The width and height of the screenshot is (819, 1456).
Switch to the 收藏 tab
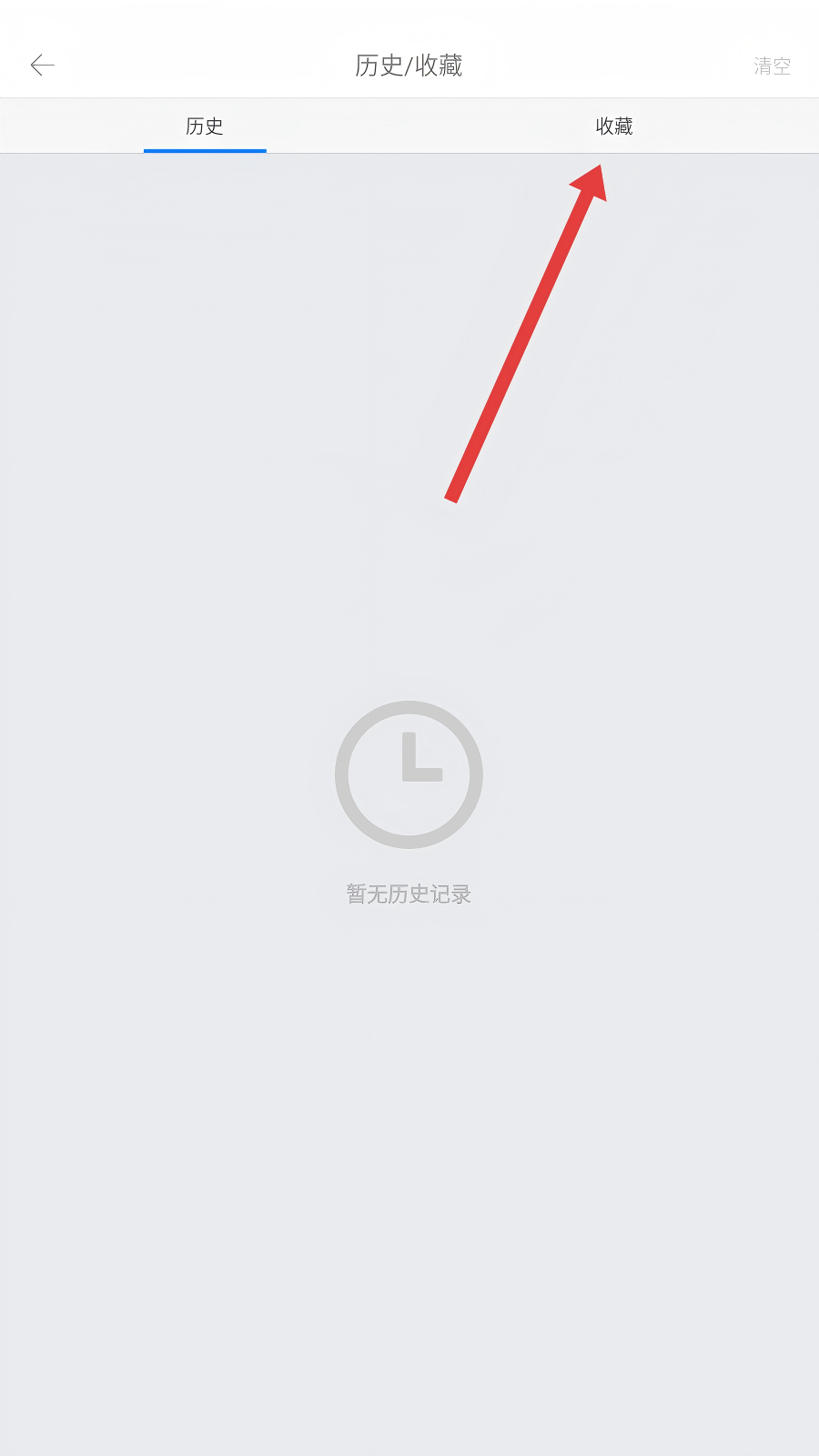[613, 126]
